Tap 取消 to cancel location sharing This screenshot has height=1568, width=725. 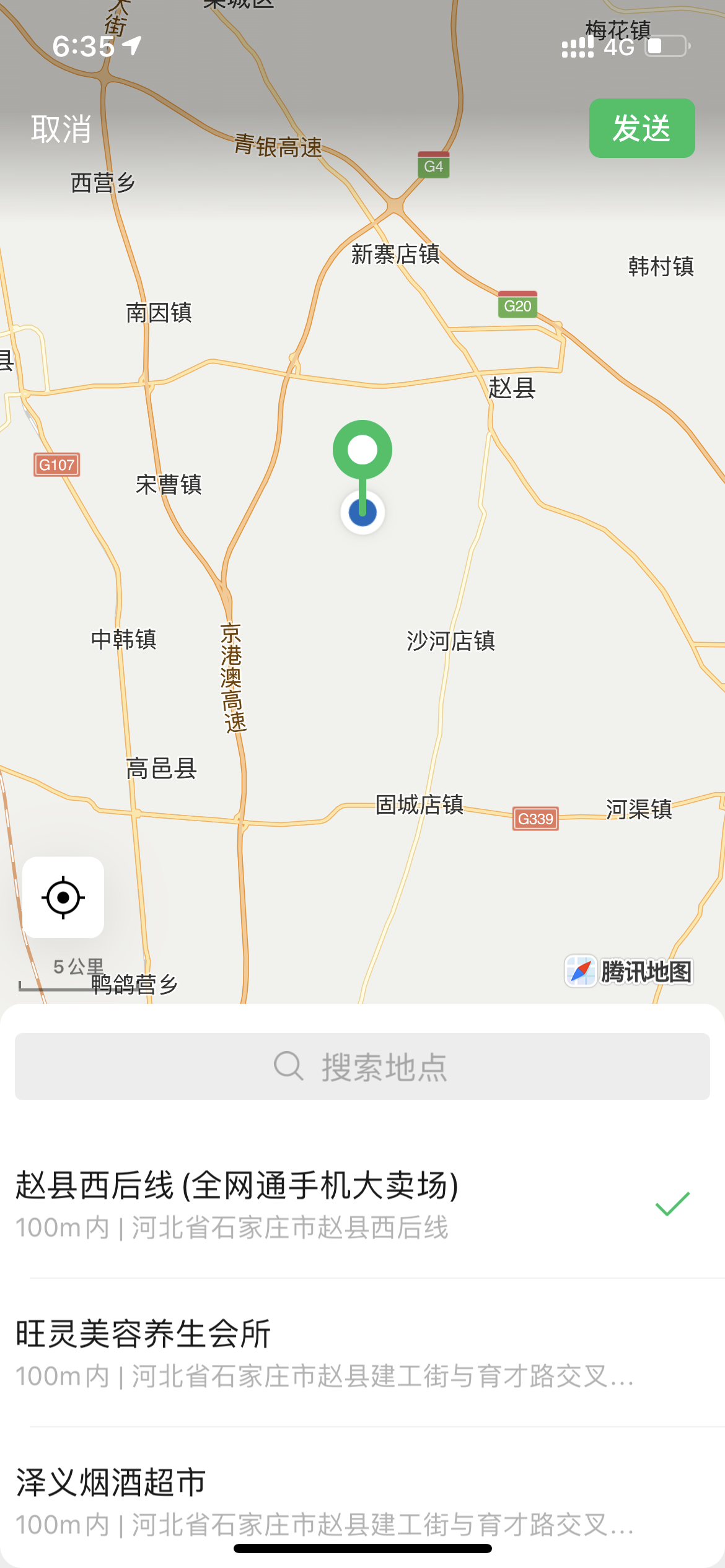pos(61,129)
